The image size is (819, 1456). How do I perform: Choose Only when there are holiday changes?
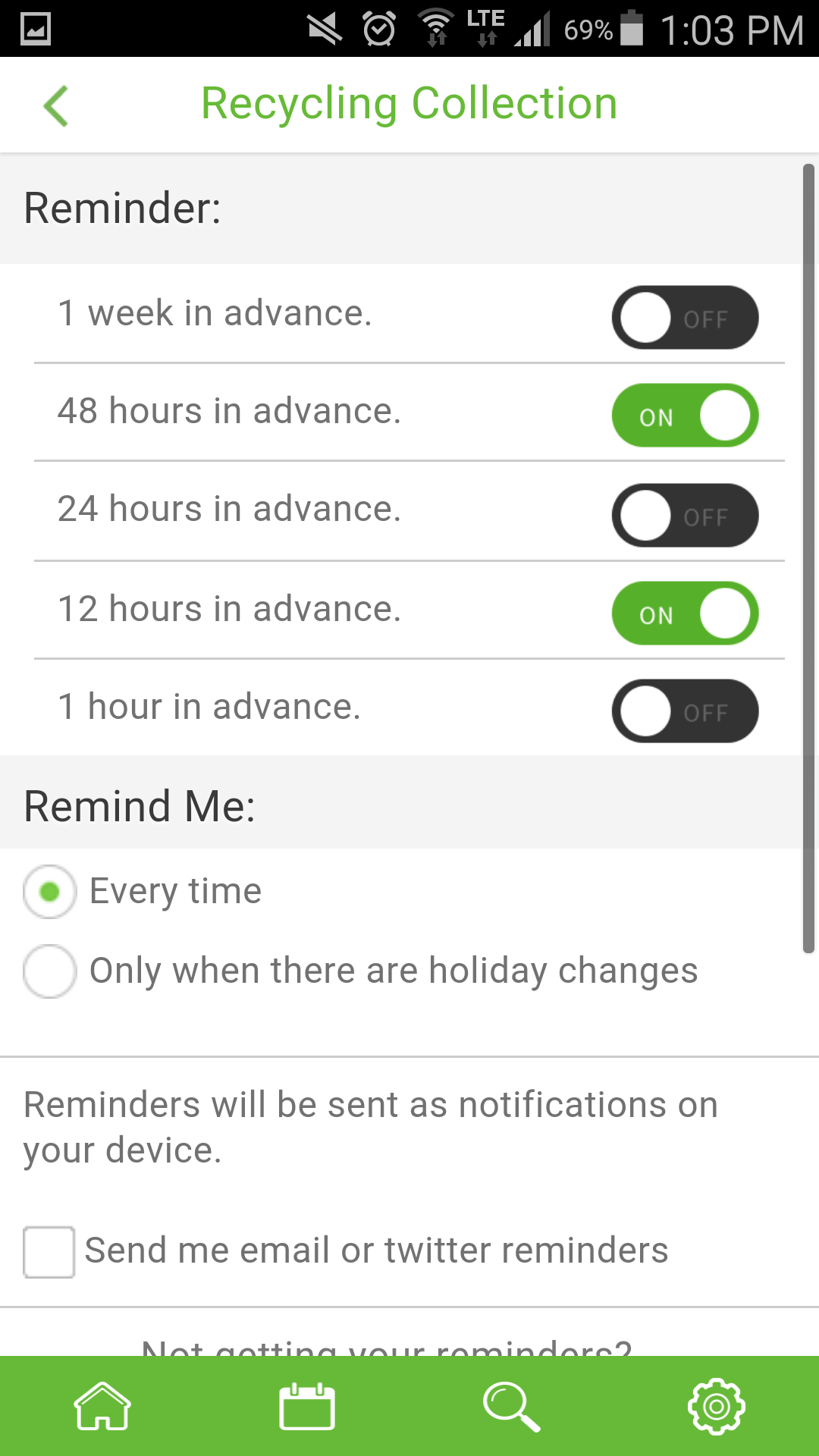coord(50,971)
